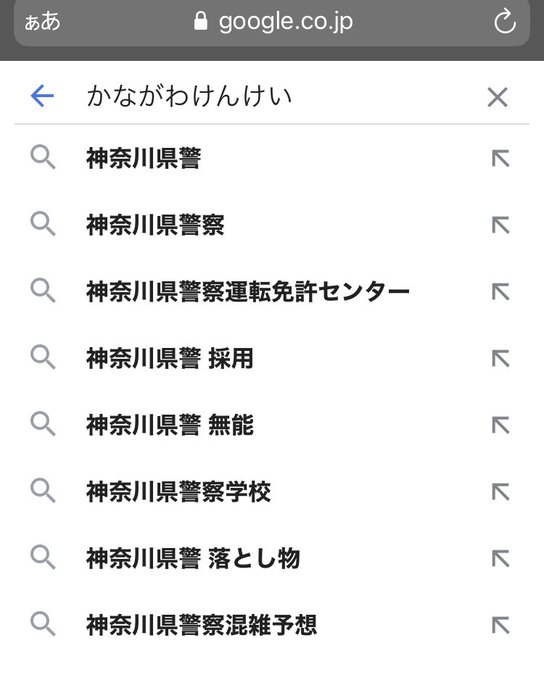Fill the search box with 神奈川県警 via its arrow

coord(500,159)
